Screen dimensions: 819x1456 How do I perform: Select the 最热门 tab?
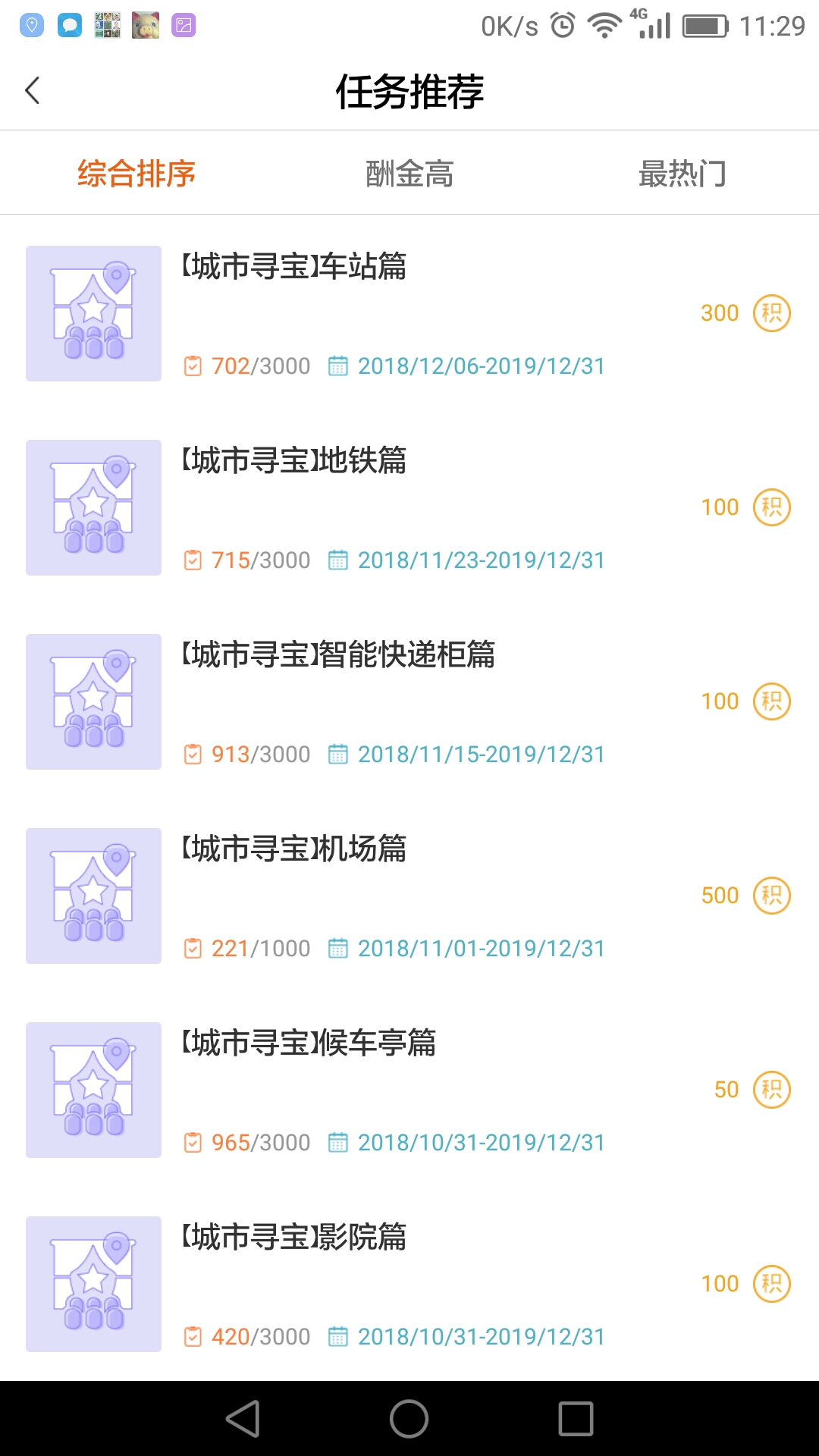coord(682,174)
